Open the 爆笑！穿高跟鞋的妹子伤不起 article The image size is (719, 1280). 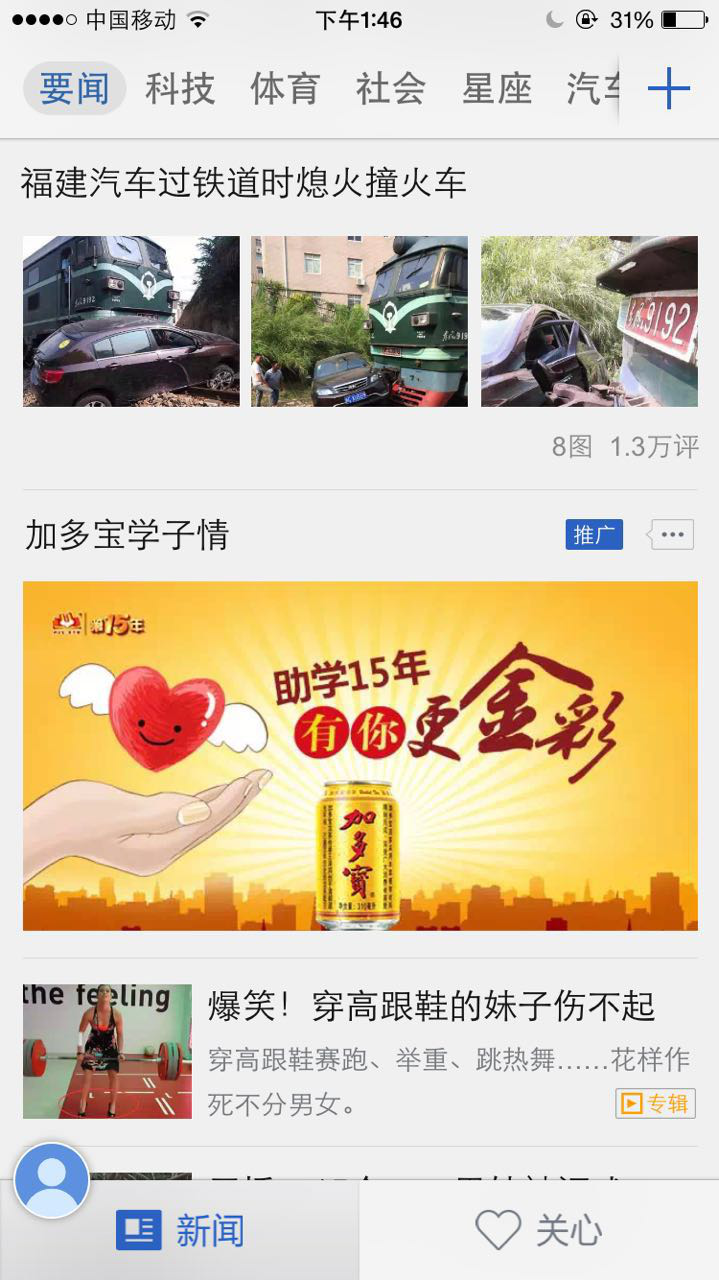pos(431,1006)
